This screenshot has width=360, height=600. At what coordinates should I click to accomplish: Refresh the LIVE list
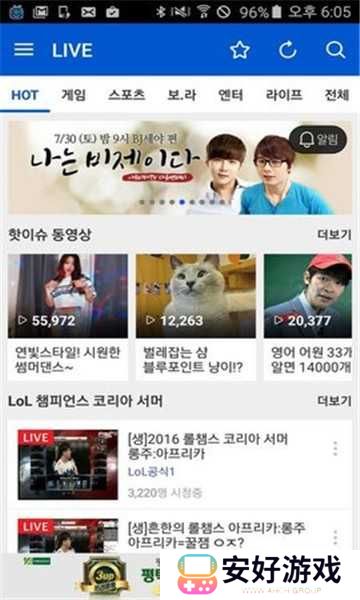point(288,50)
